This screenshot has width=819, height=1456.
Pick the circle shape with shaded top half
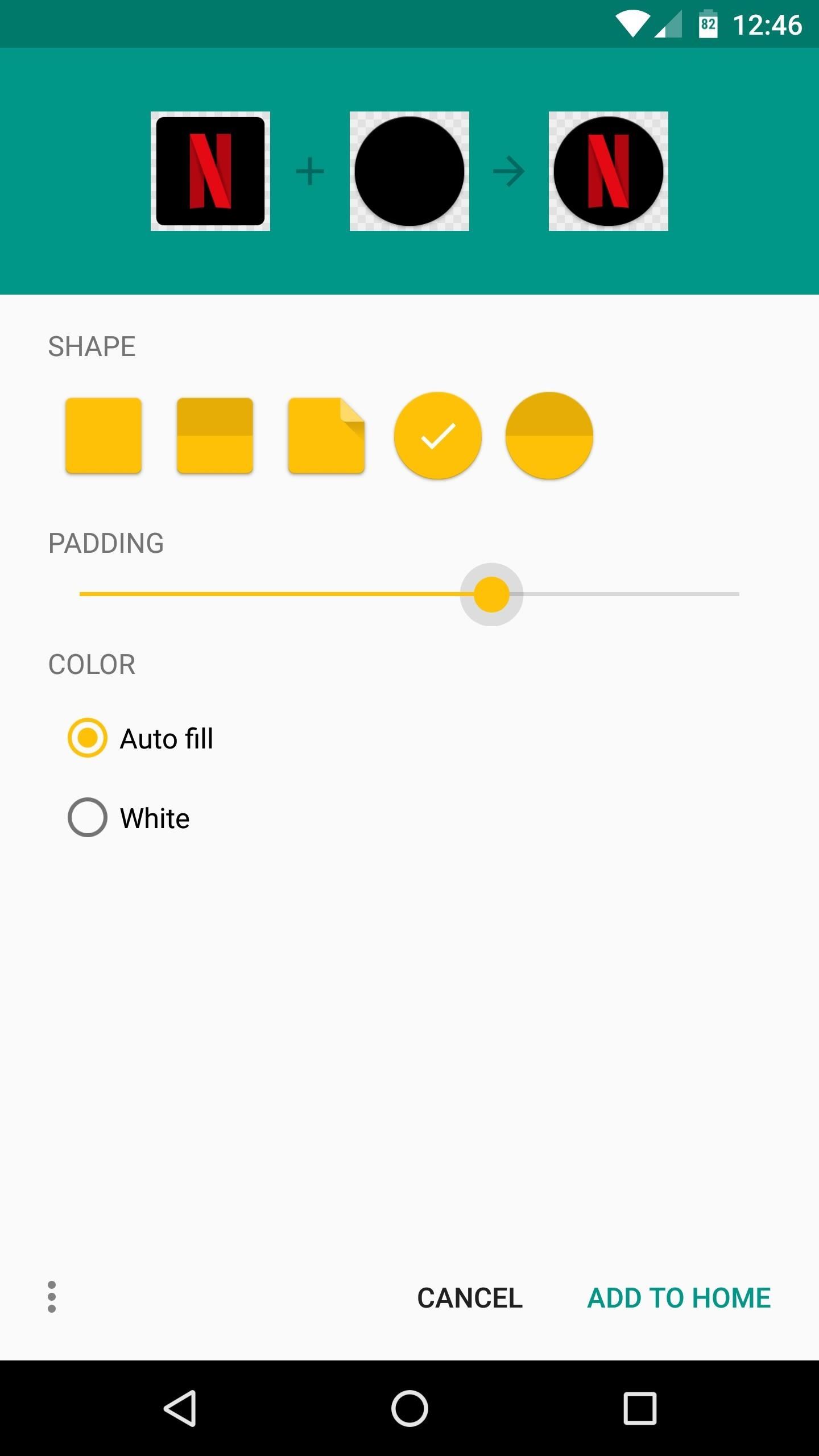549,436
